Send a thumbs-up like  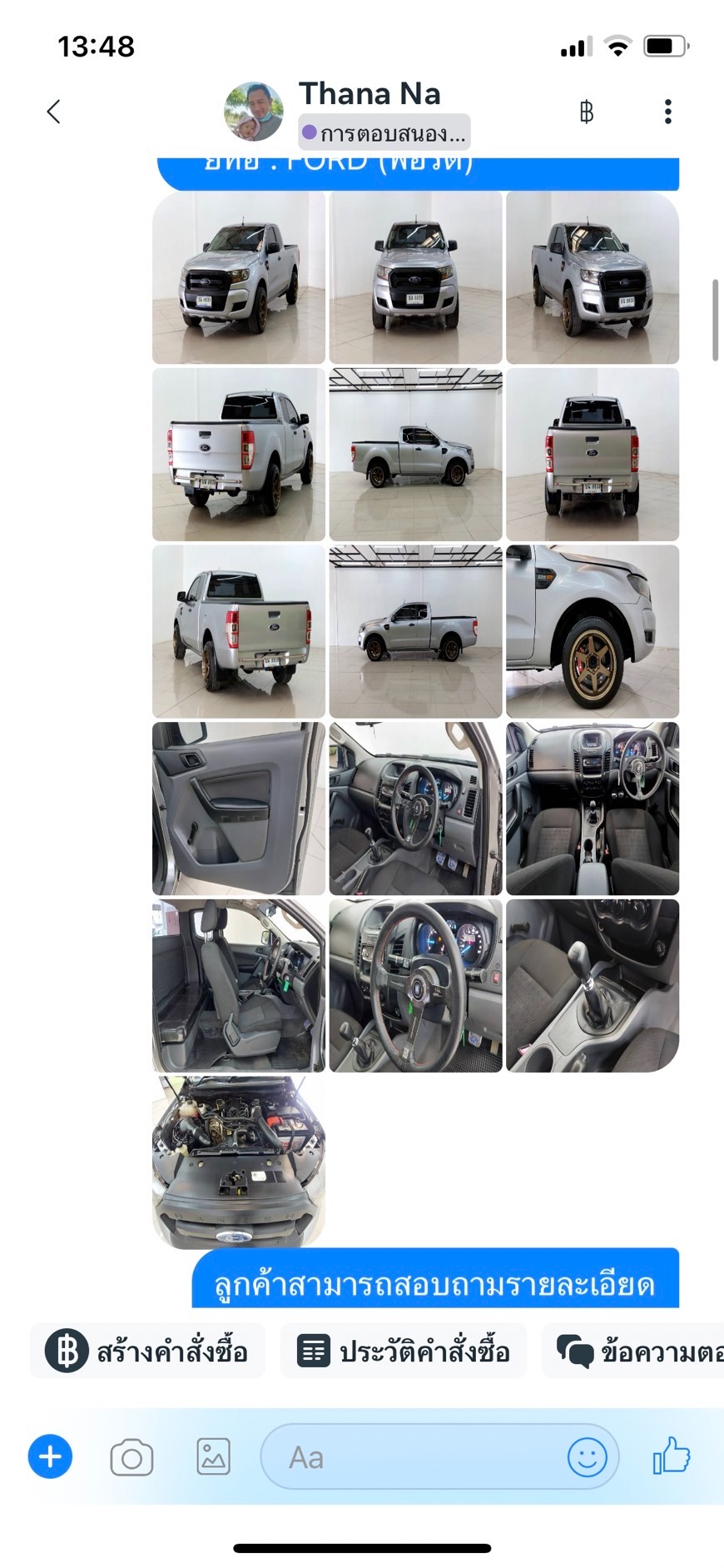coord(672,1456)
